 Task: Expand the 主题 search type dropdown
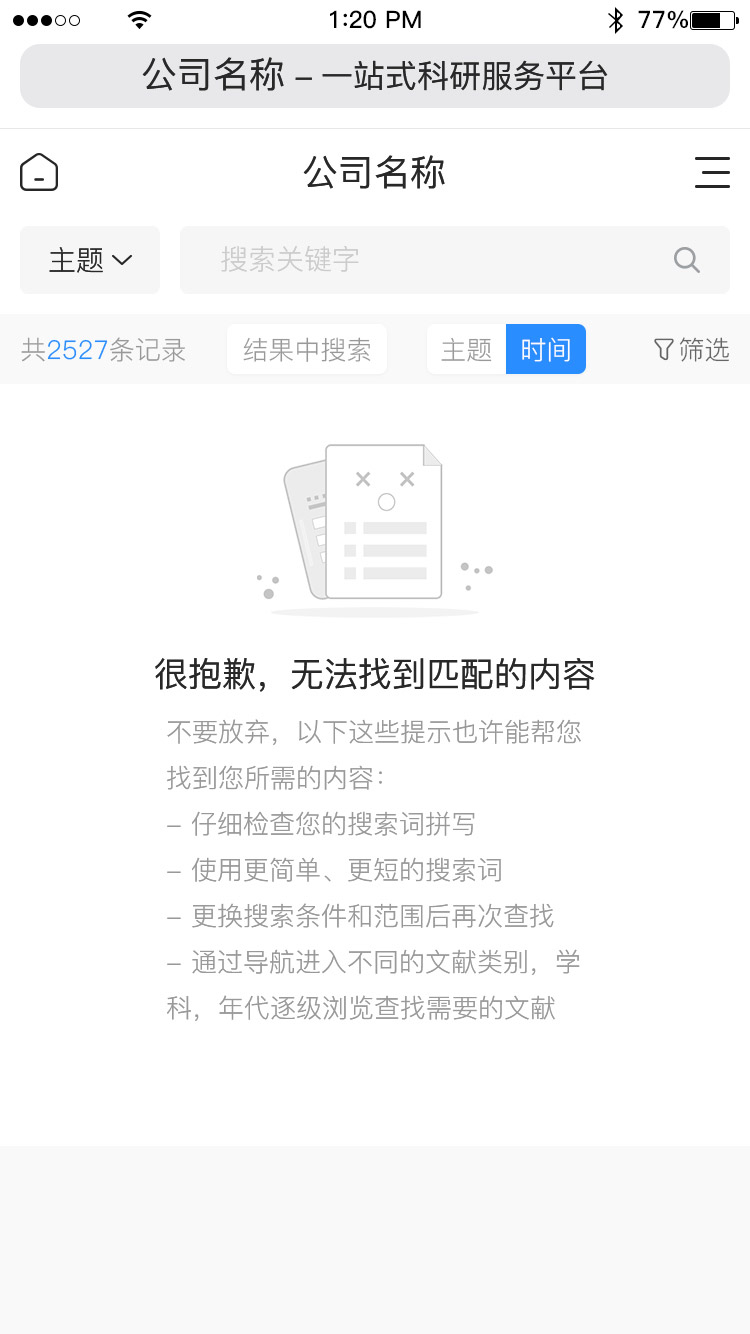90,260
